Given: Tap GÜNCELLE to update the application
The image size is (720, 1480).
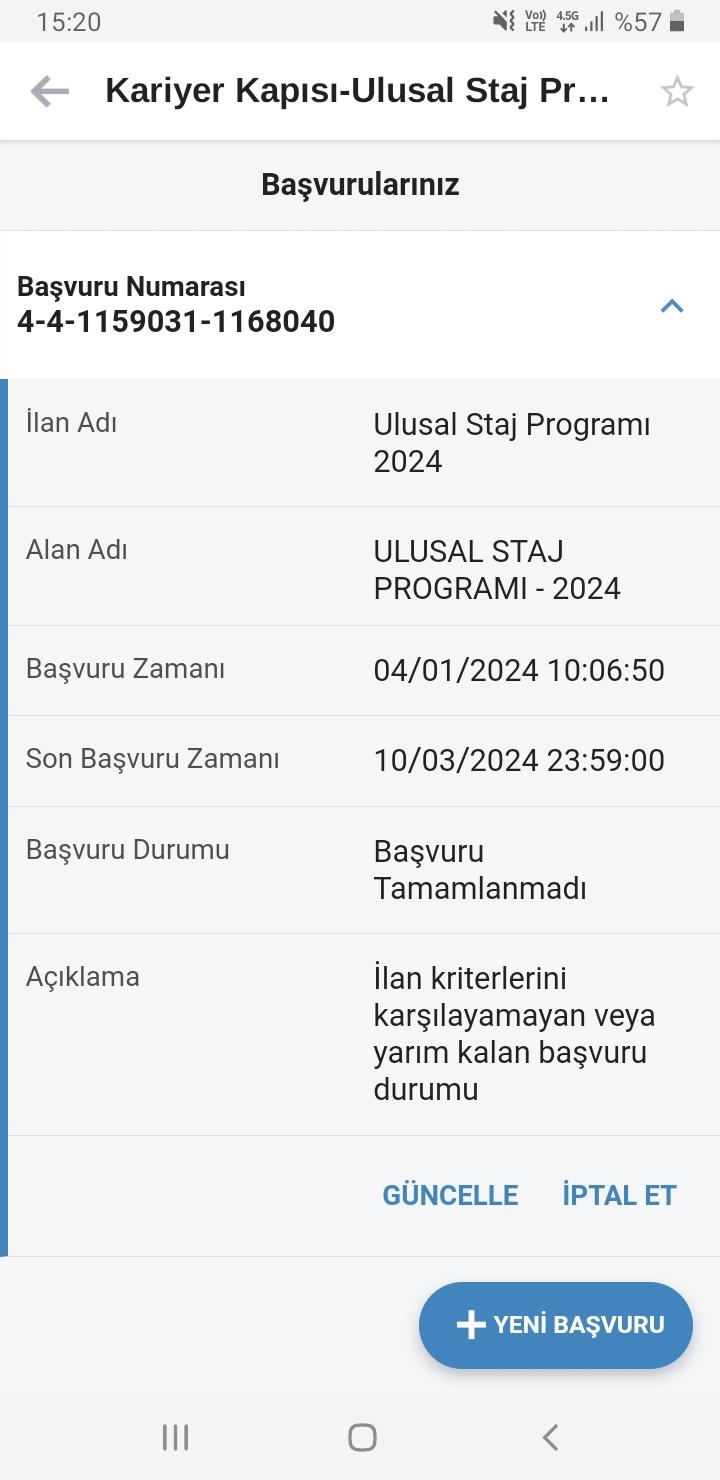Looking at the screenshot, I should tap(450, 1195).
